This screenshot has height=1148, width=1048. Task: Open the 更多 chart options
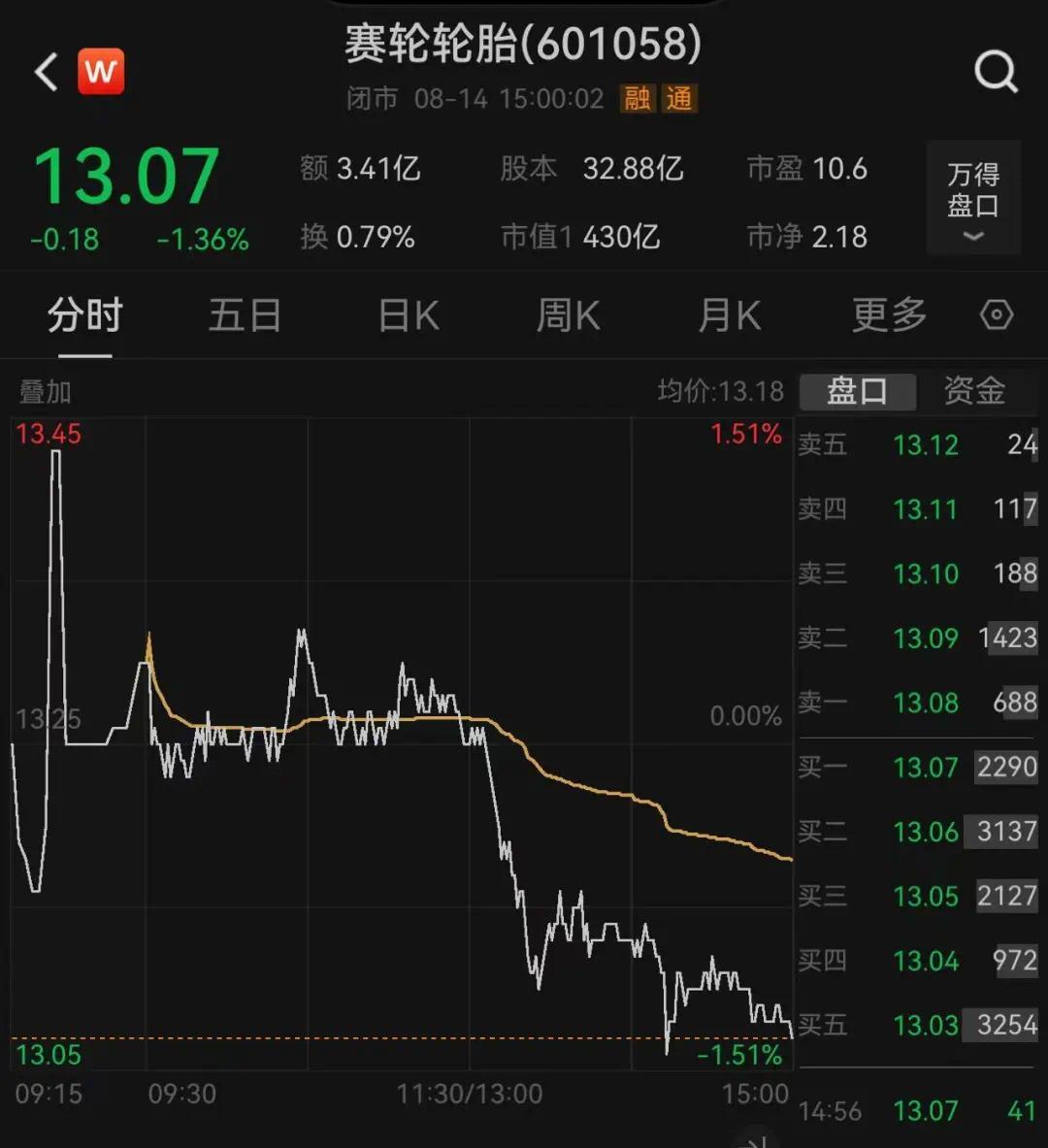point(889,316)
